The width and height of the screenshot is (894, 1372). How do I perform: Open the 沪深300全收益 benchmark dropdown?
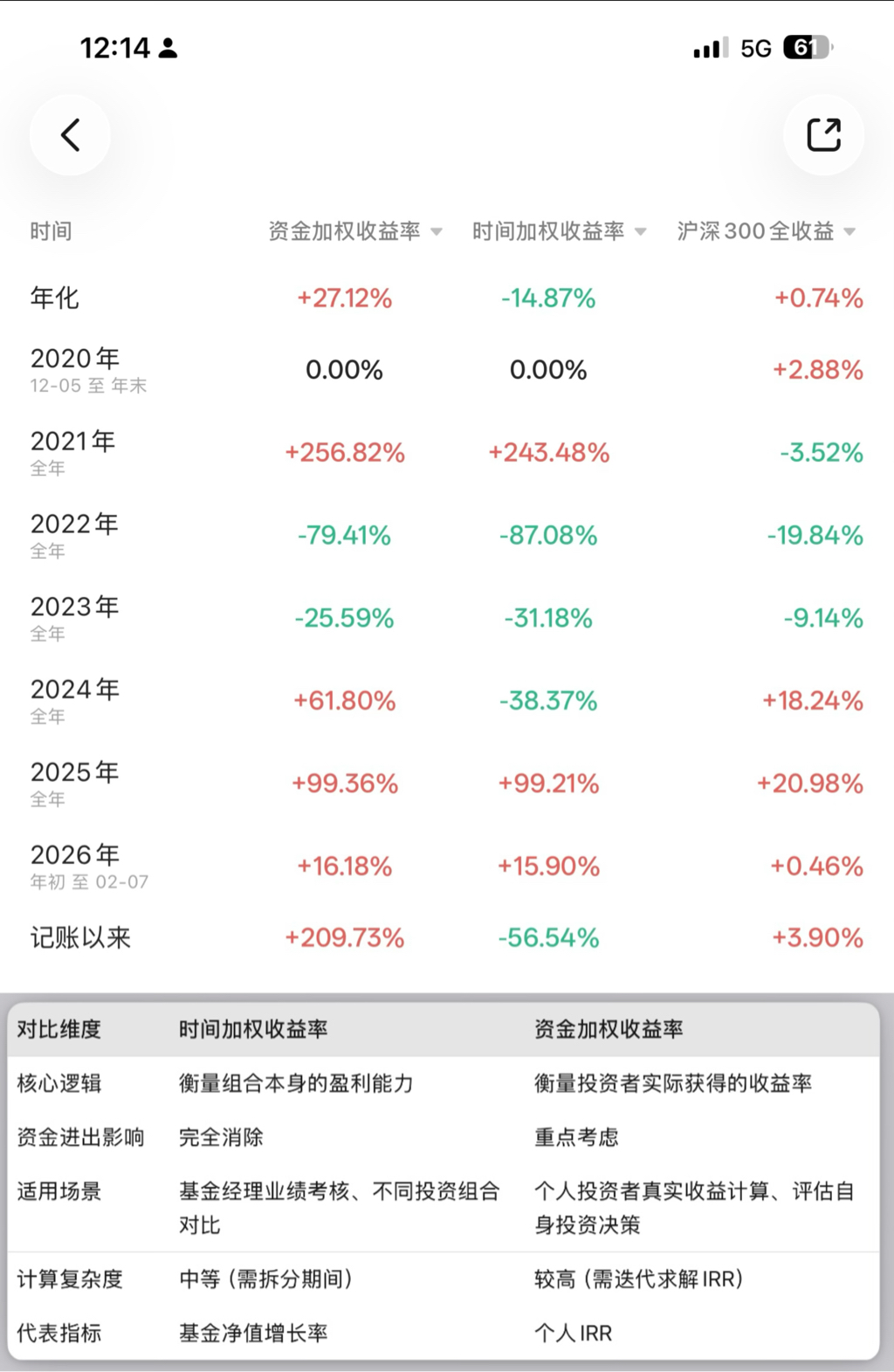point(766,231)
